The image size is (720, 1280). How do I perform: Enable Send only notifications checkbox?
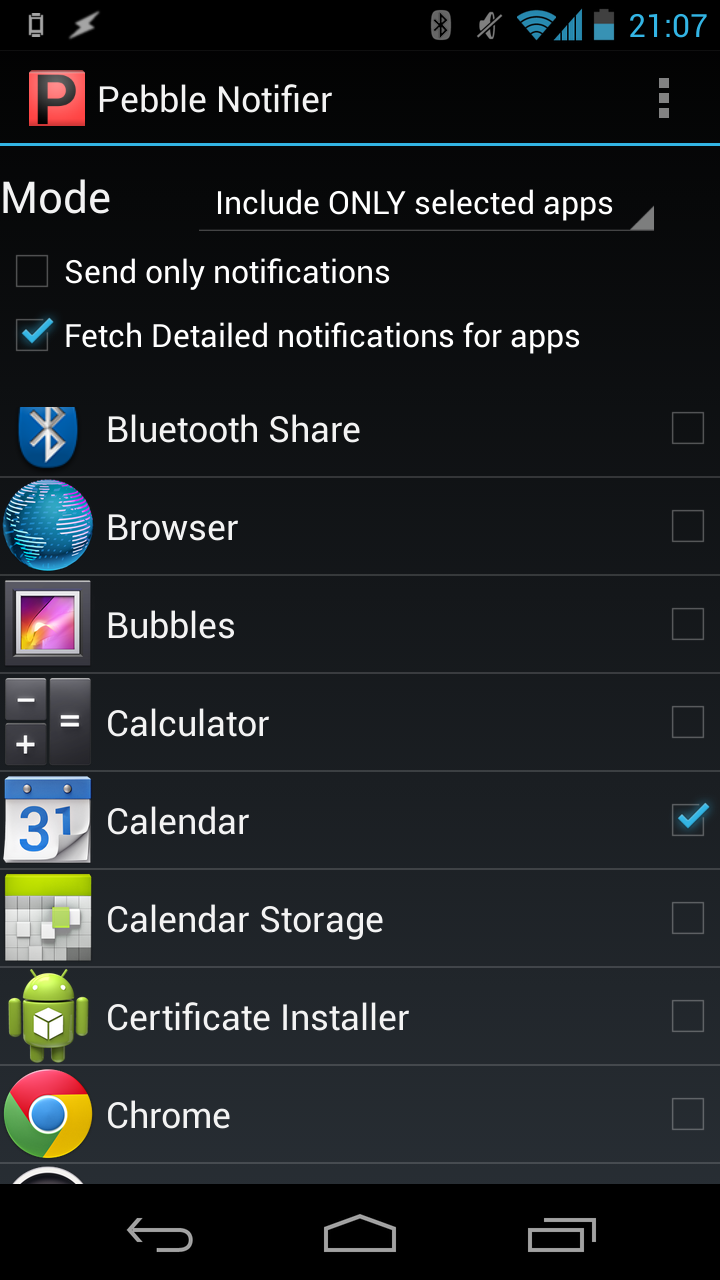(x=32, y=271)
